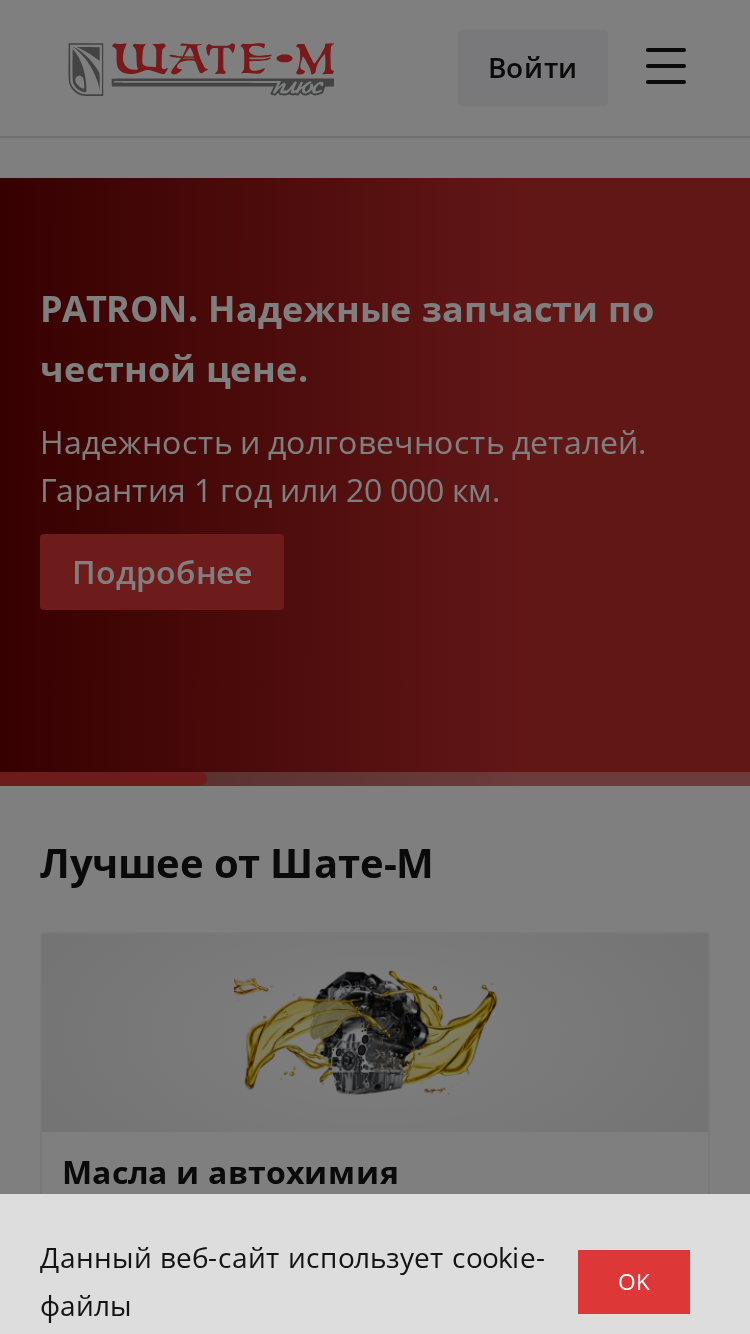The image size is (750, 1334).
Task: Tap the Войти login button
Action: (x=533, y=68)
